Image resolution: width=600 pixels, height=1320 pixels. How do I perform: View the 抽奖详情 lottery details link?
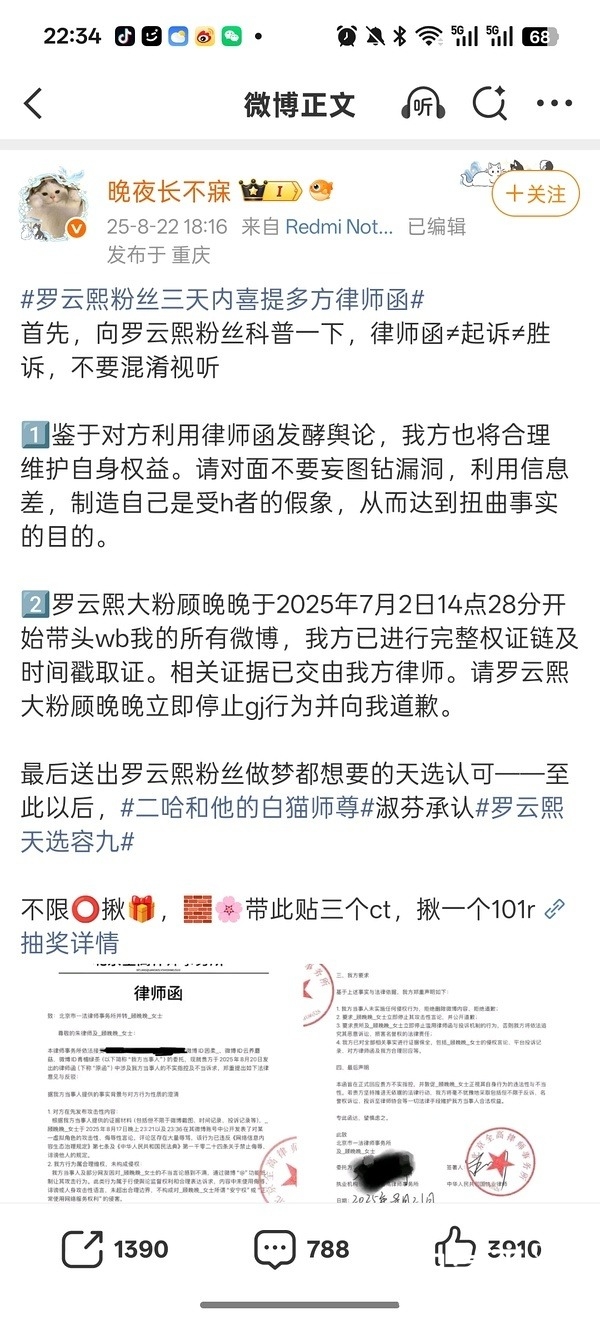pos(70,941)
